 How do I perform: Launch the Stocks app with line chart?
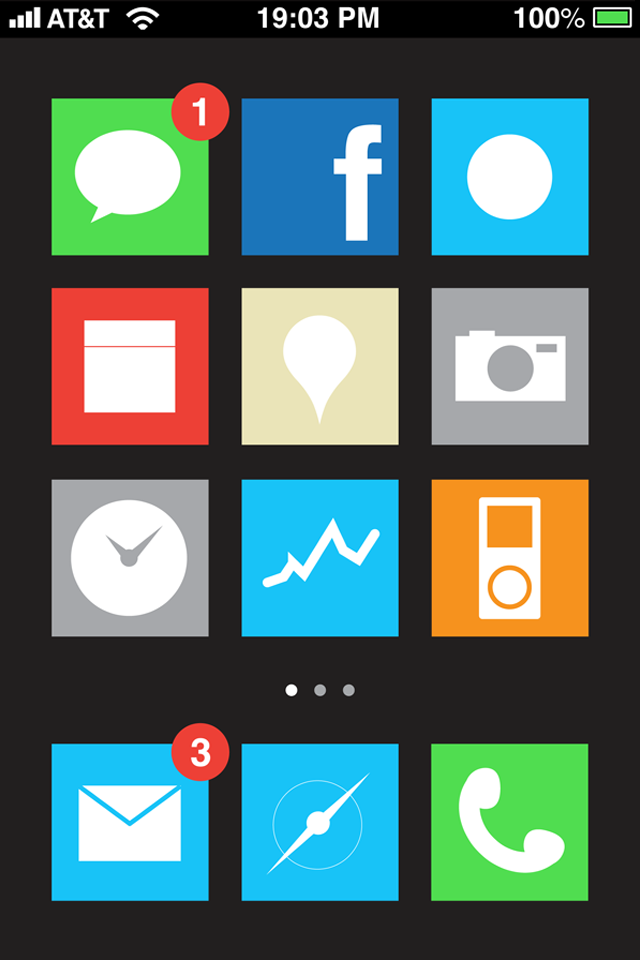(320, 558)
